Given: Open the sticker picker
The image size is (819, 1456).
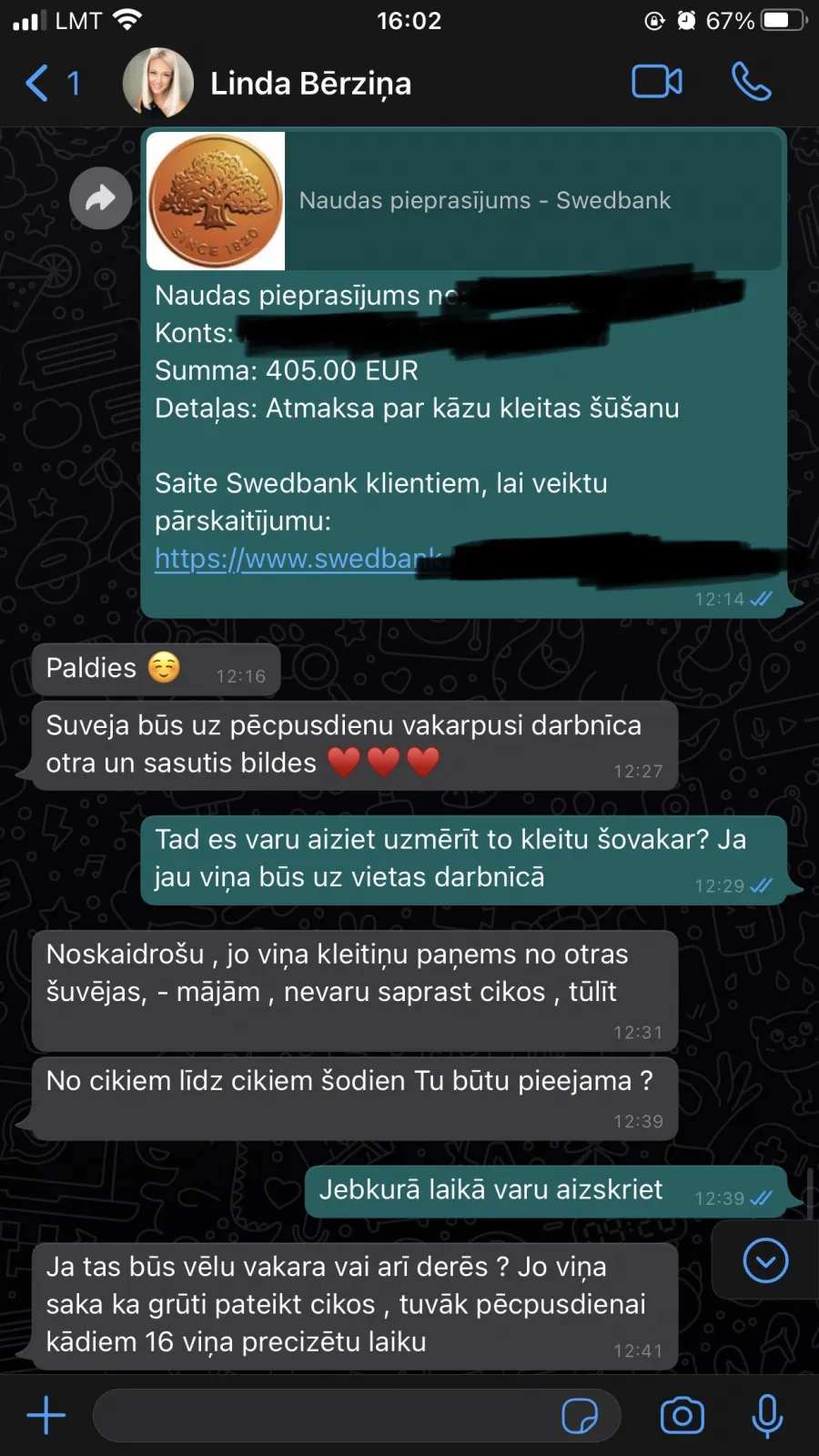Looking at the screenshot, I should (x=580, y=1416).
